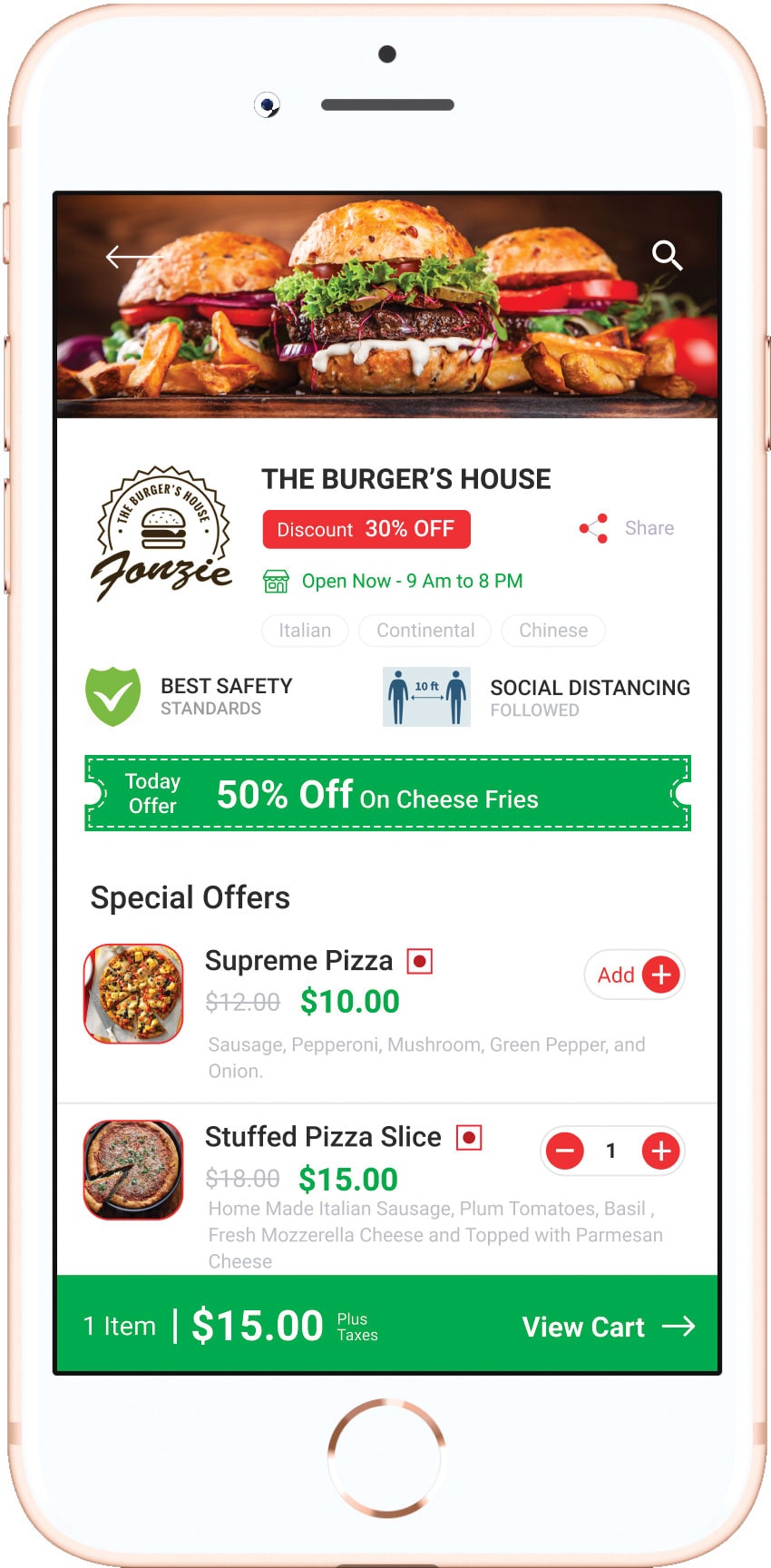Increase Stuffed Pizza Slice quantity
Screen dimensions: 771x1568
tap(661, 1151)
